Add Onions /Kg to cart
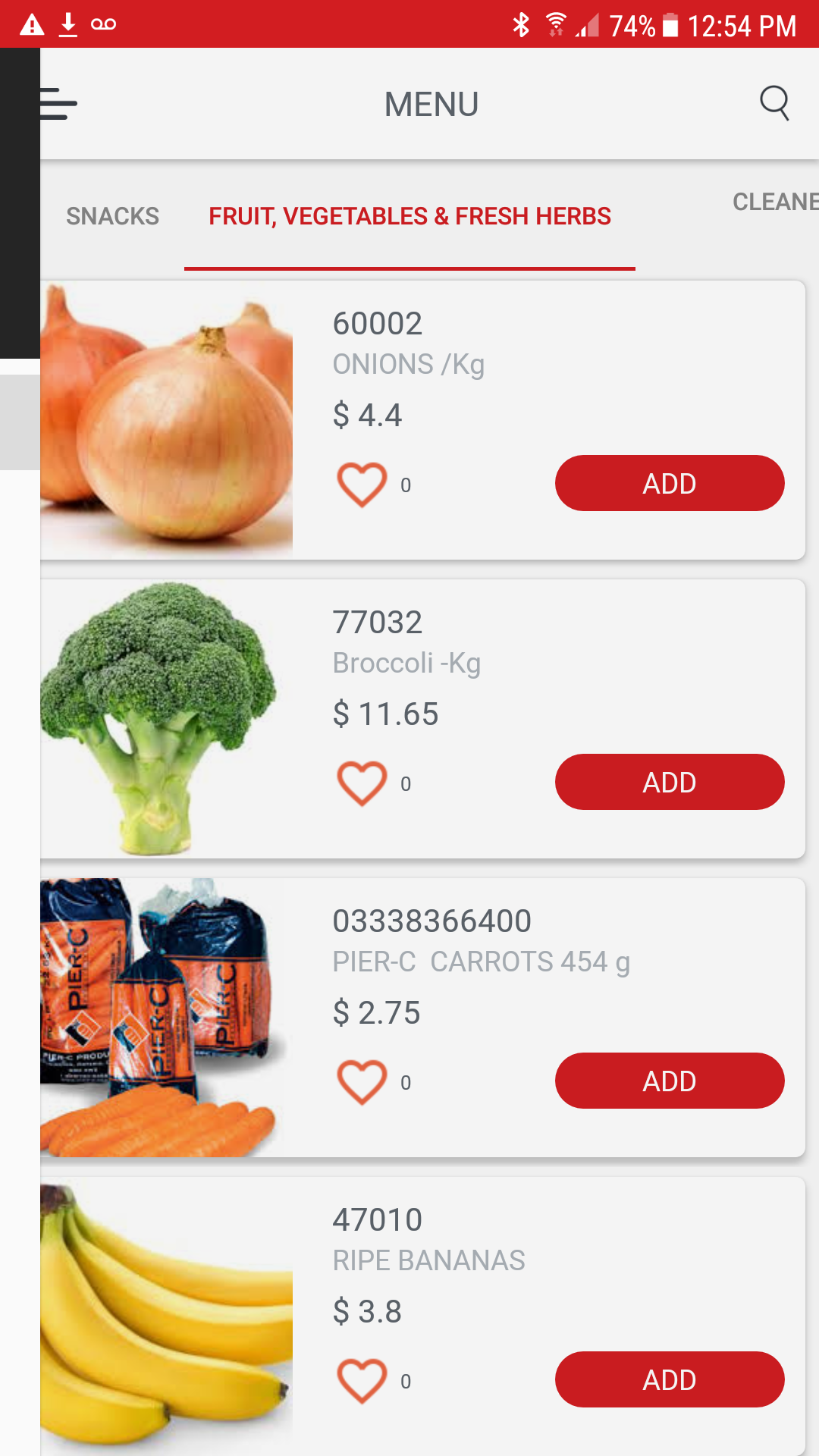Image resolution: width=819 pixels, height=1456 pixels. 669,483
